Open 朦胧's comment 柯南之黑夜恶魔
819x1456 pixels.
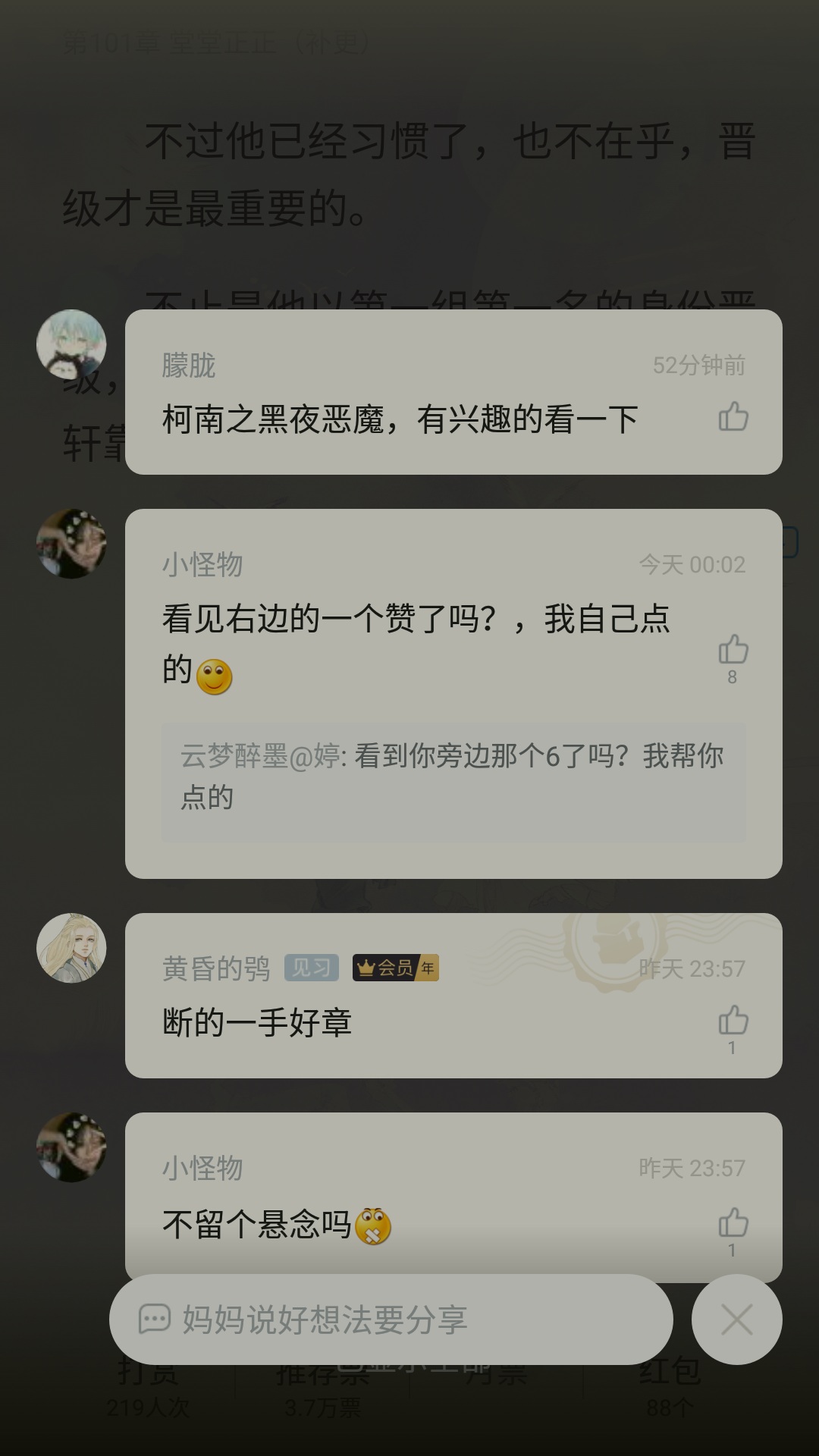400,419
